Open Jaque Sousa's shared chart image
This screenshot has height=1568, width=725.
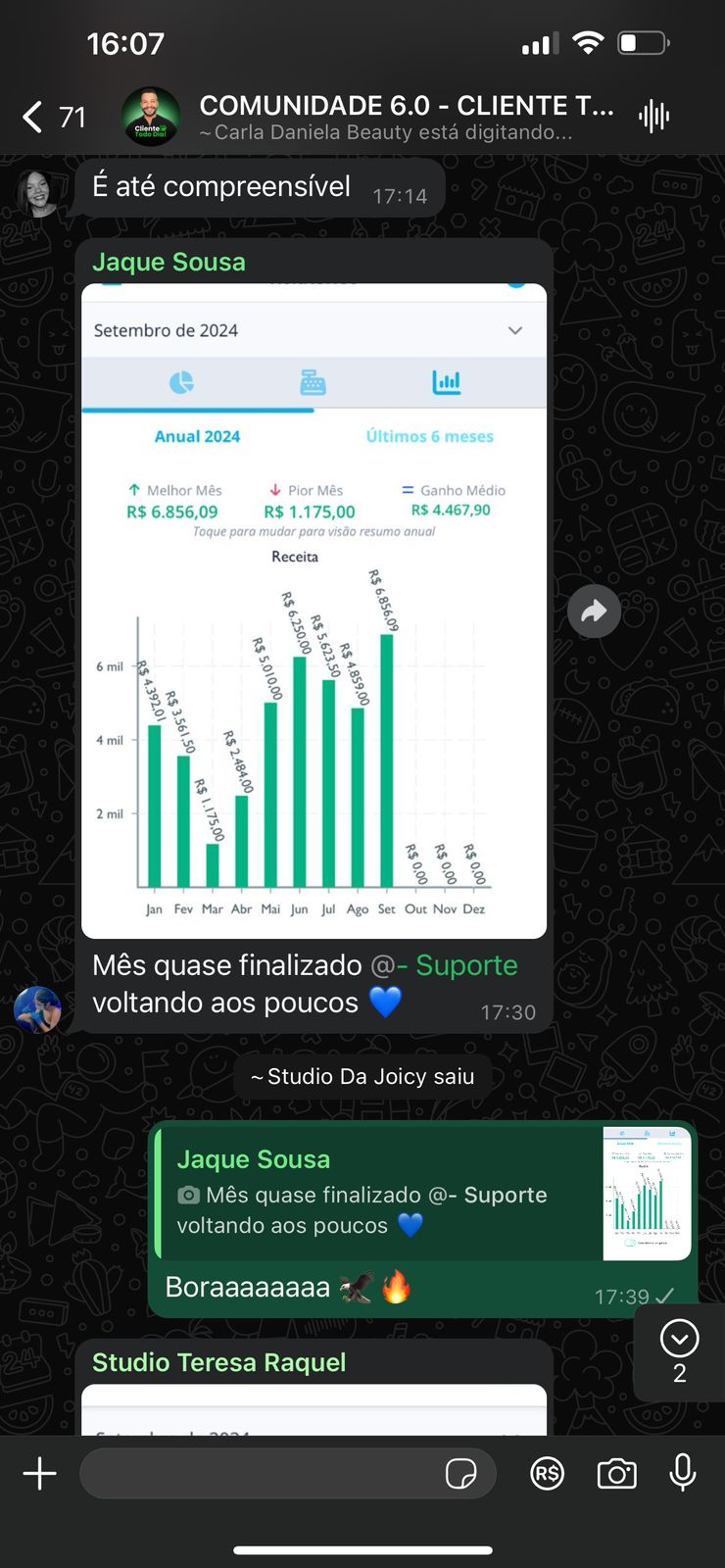pyautogui.click(x=314, y=611)
